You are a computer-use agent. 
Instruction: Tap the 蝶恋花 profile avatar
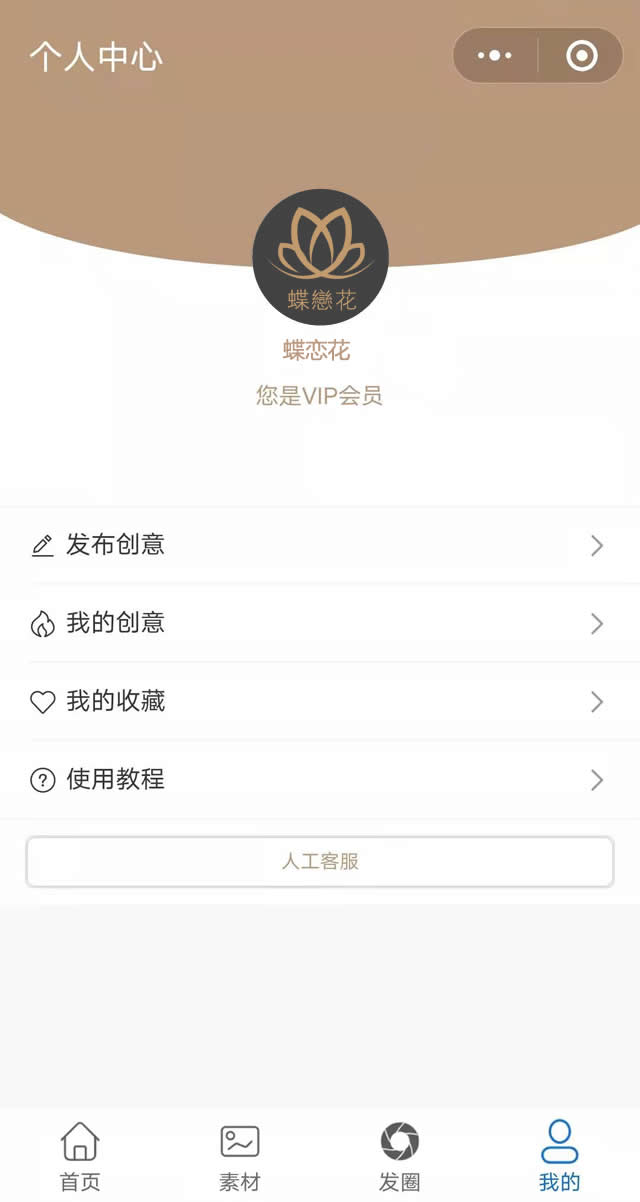pos(320,257)
